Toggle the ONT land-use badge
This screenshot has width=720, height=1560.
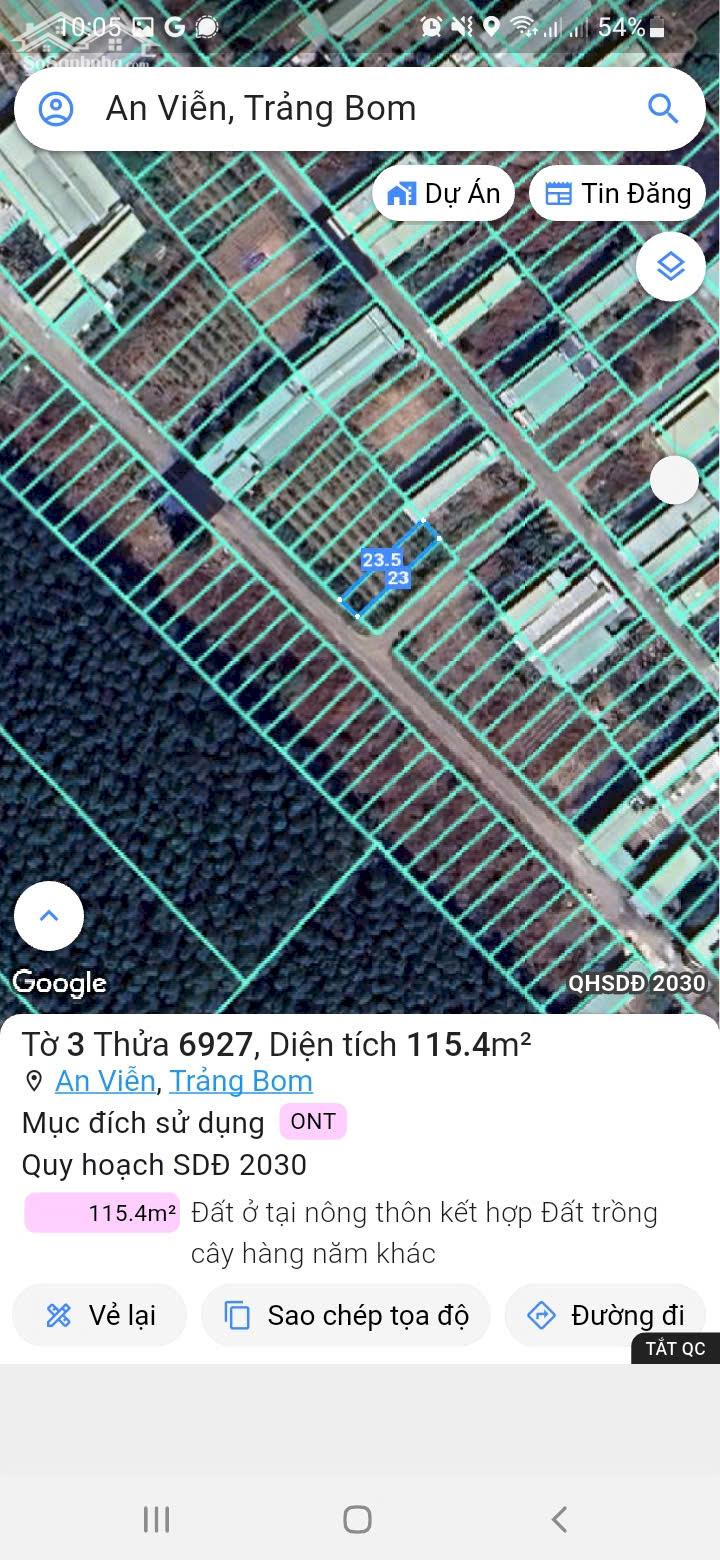(x=312, y=1121)
